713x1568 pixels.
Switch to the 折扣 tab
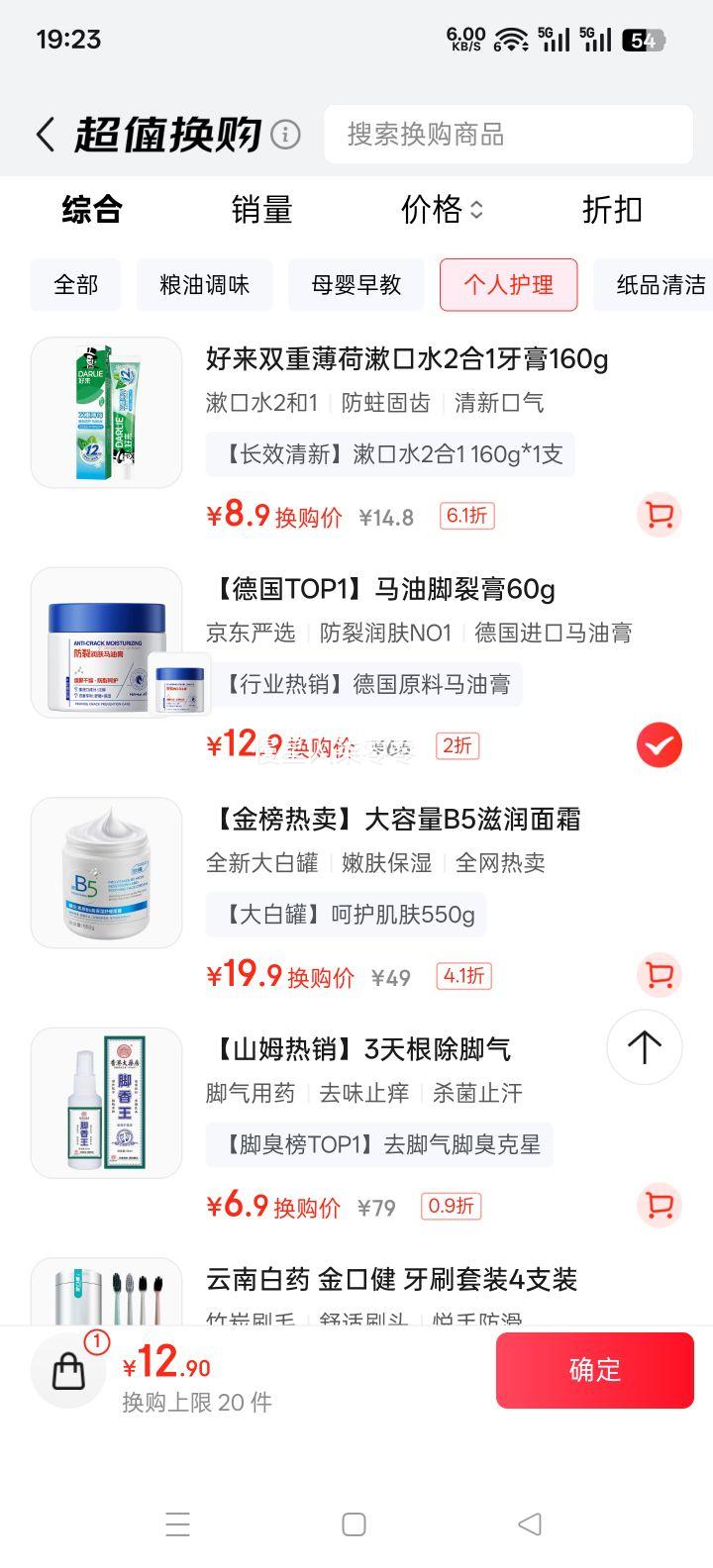coord(611,211)
